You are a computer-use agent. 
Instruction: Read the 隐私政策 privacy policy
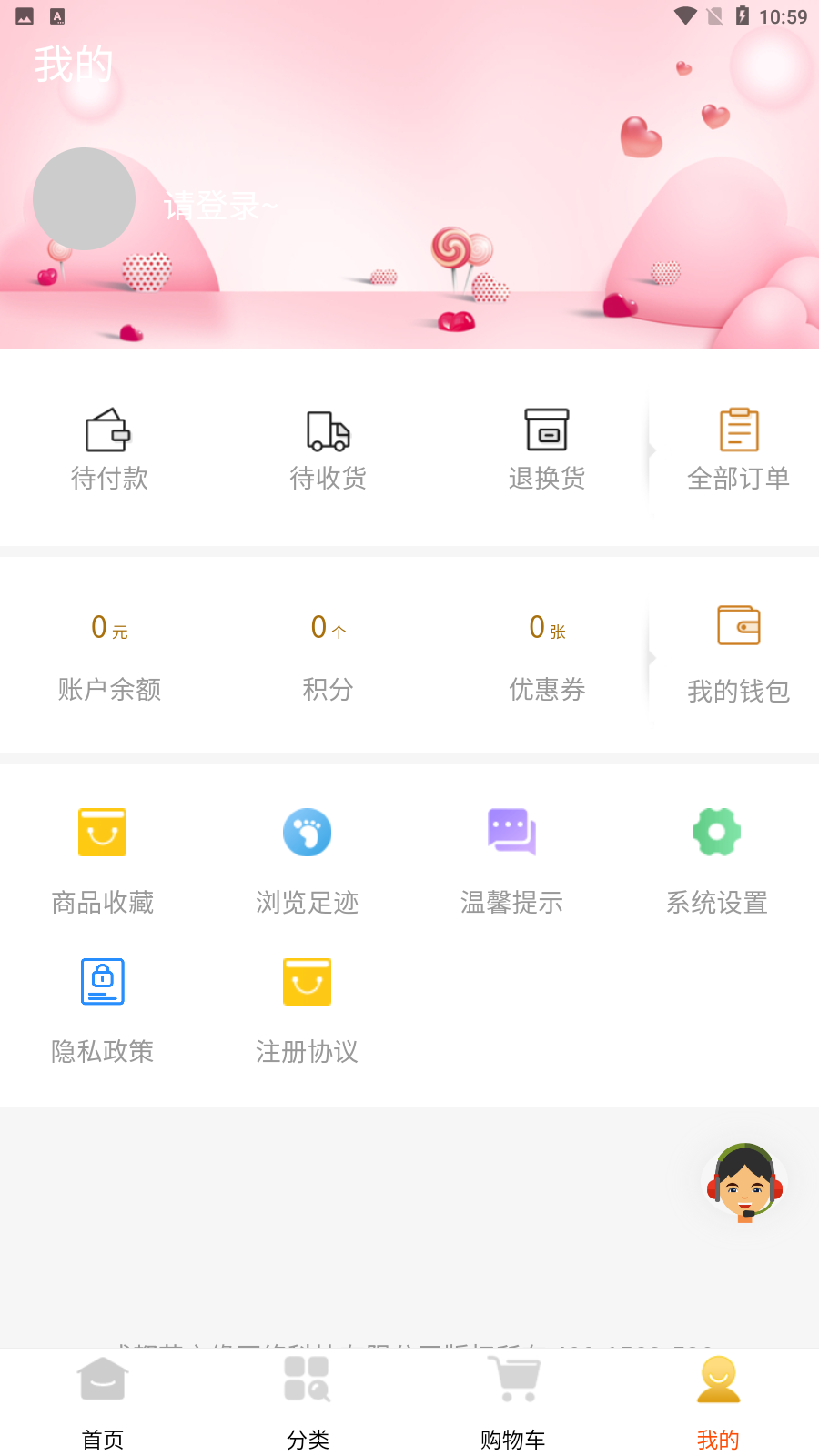coord(102,1009)
